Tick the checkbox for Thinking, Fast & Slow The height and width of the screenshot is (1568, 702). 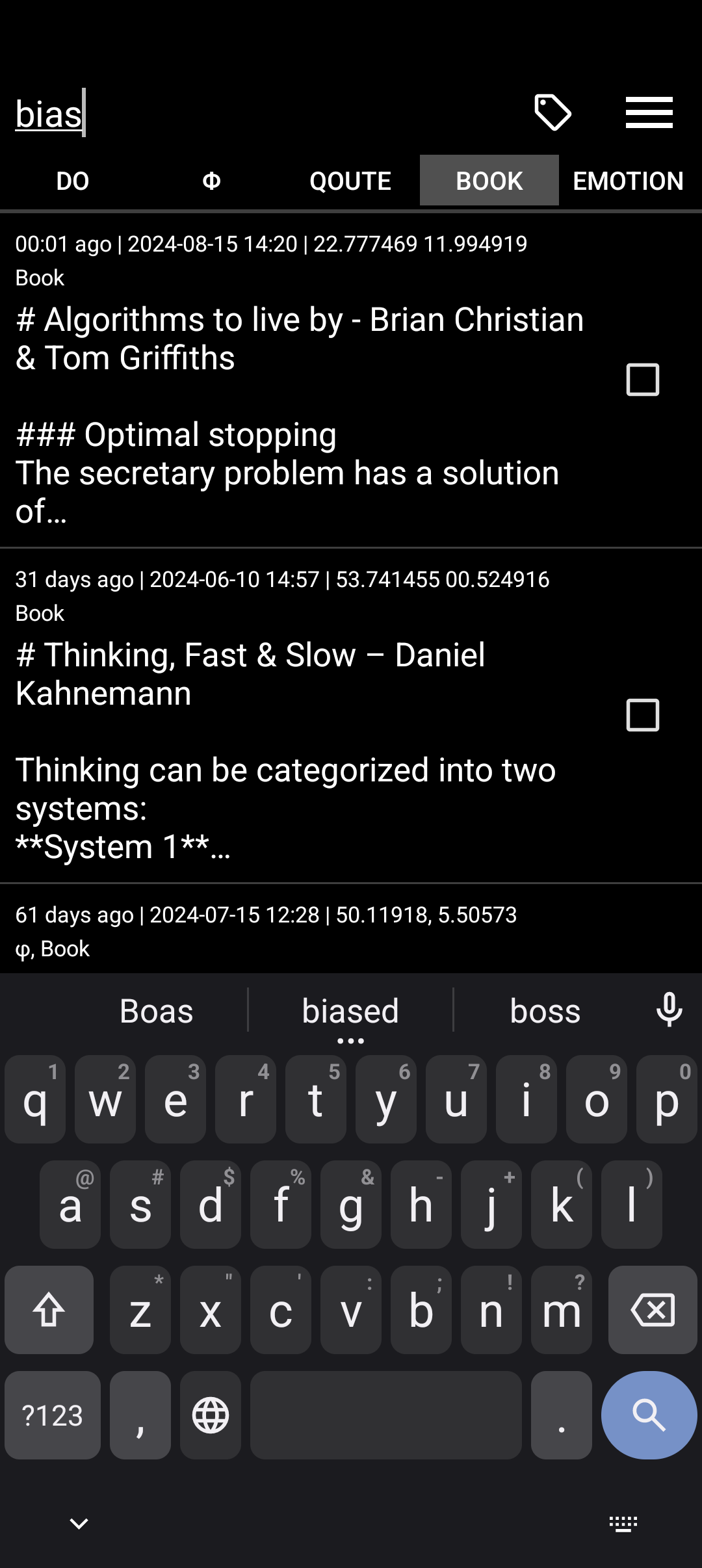[642, 715]
